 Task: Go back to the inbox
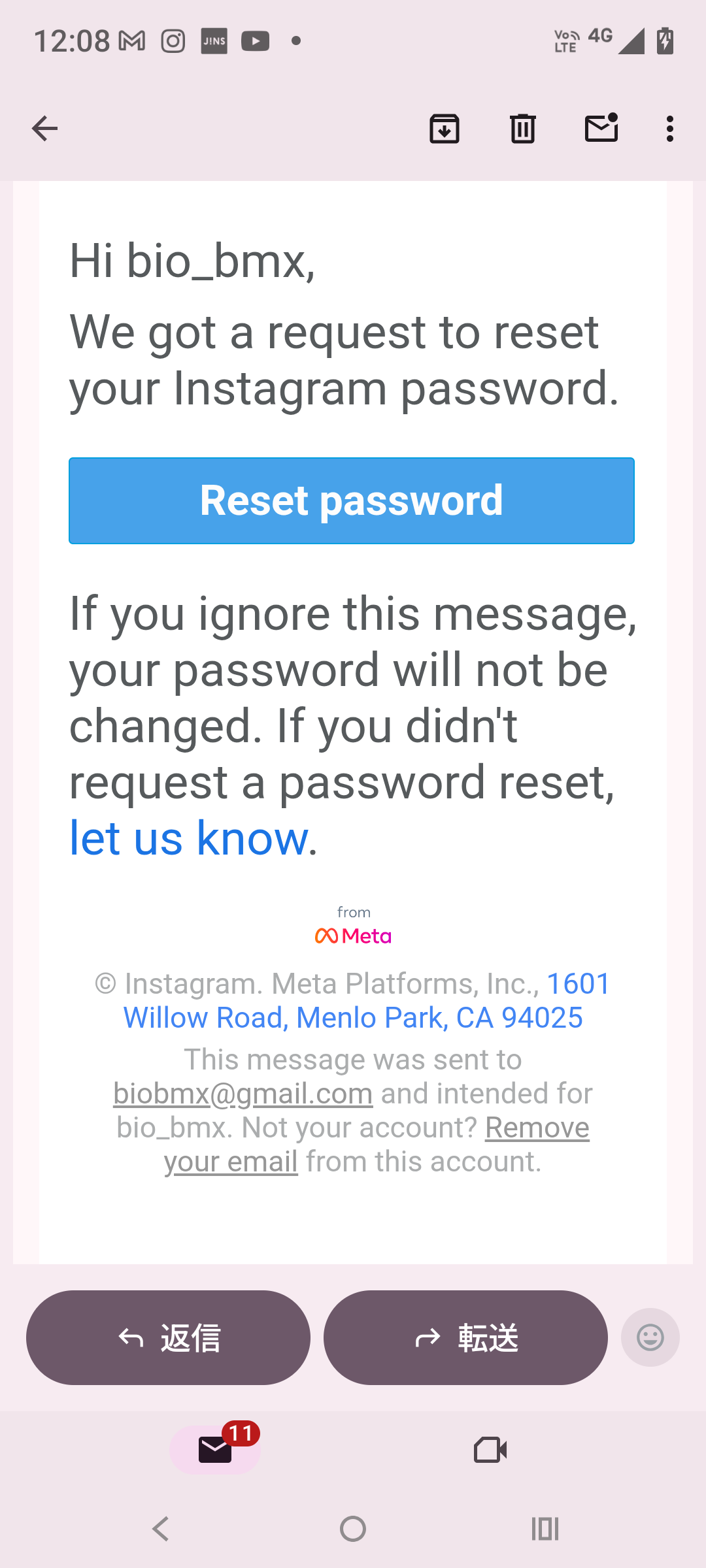click(44, 129)
